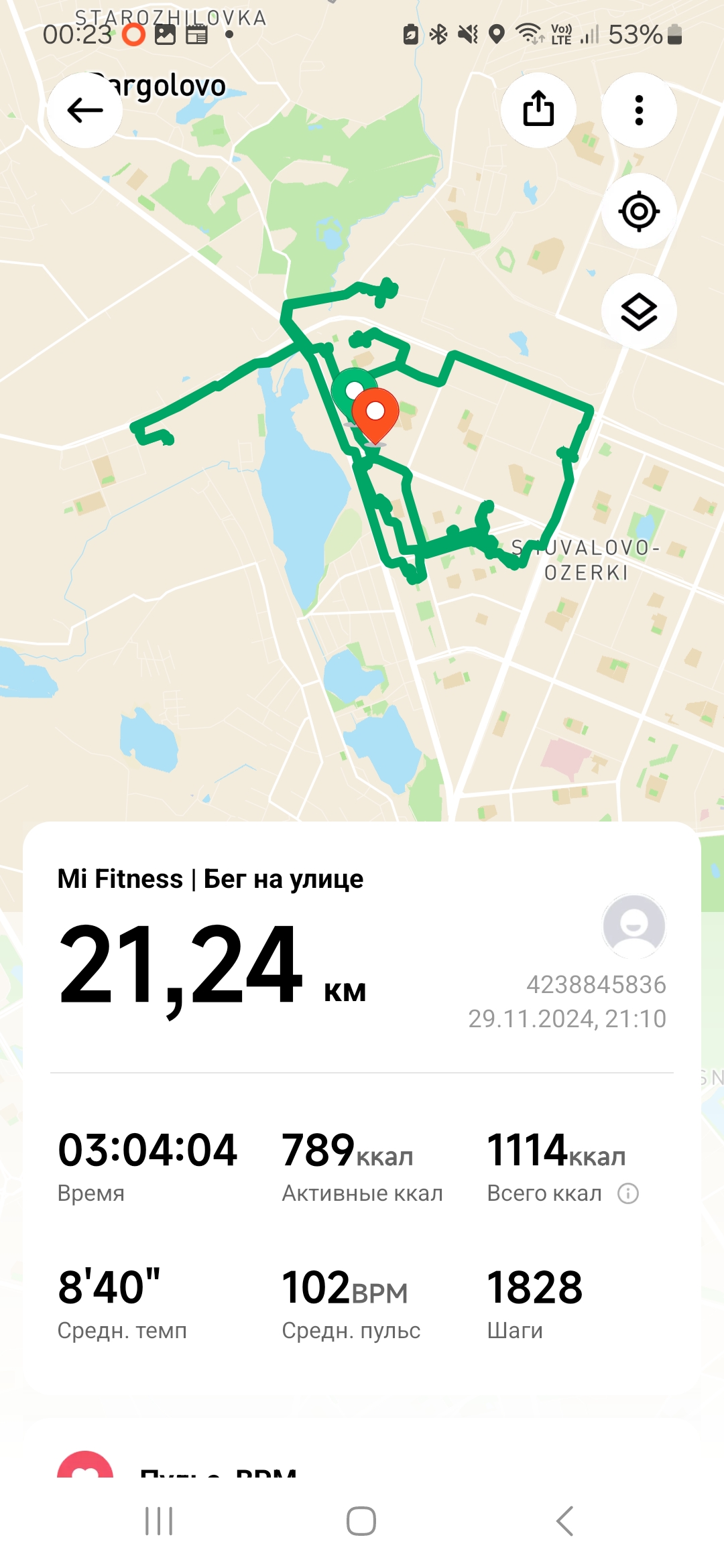Share this running workout
This screenshot has width=724, height=1568.
pyautogui.click(x=538, y=110)
